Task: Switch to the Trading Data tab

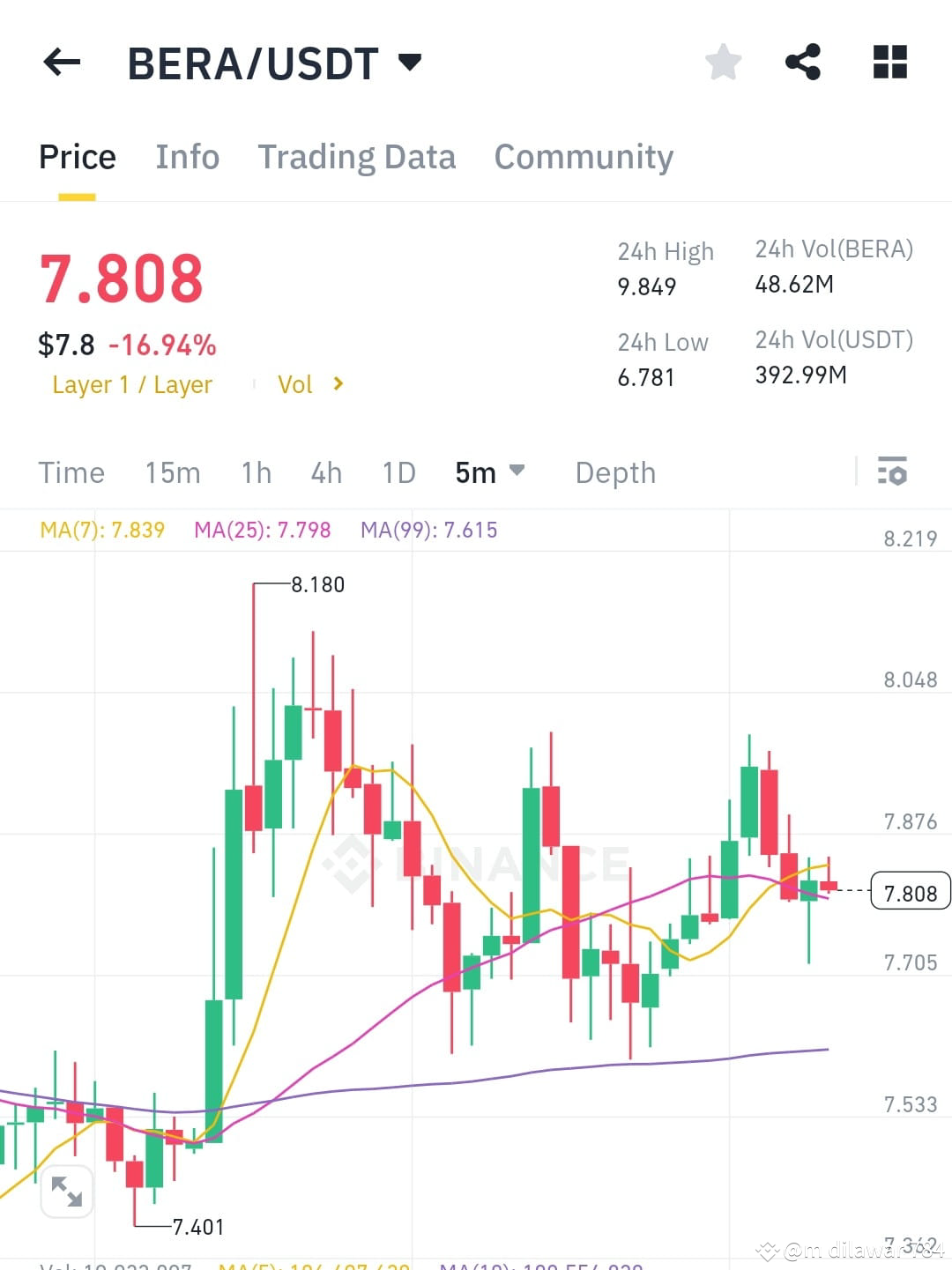Action: pos(356,157)
